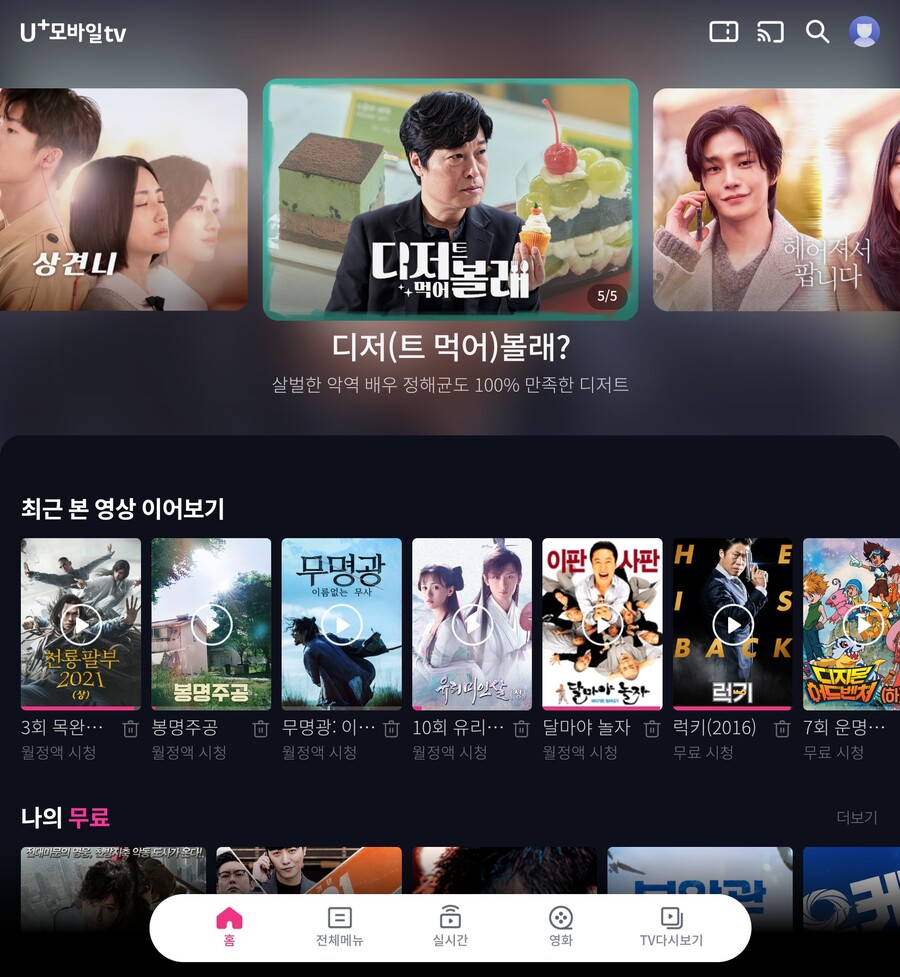The width and height of the screenshot is (900, 977).
Task: Tap the cast to TV icon
Action: 770,32
